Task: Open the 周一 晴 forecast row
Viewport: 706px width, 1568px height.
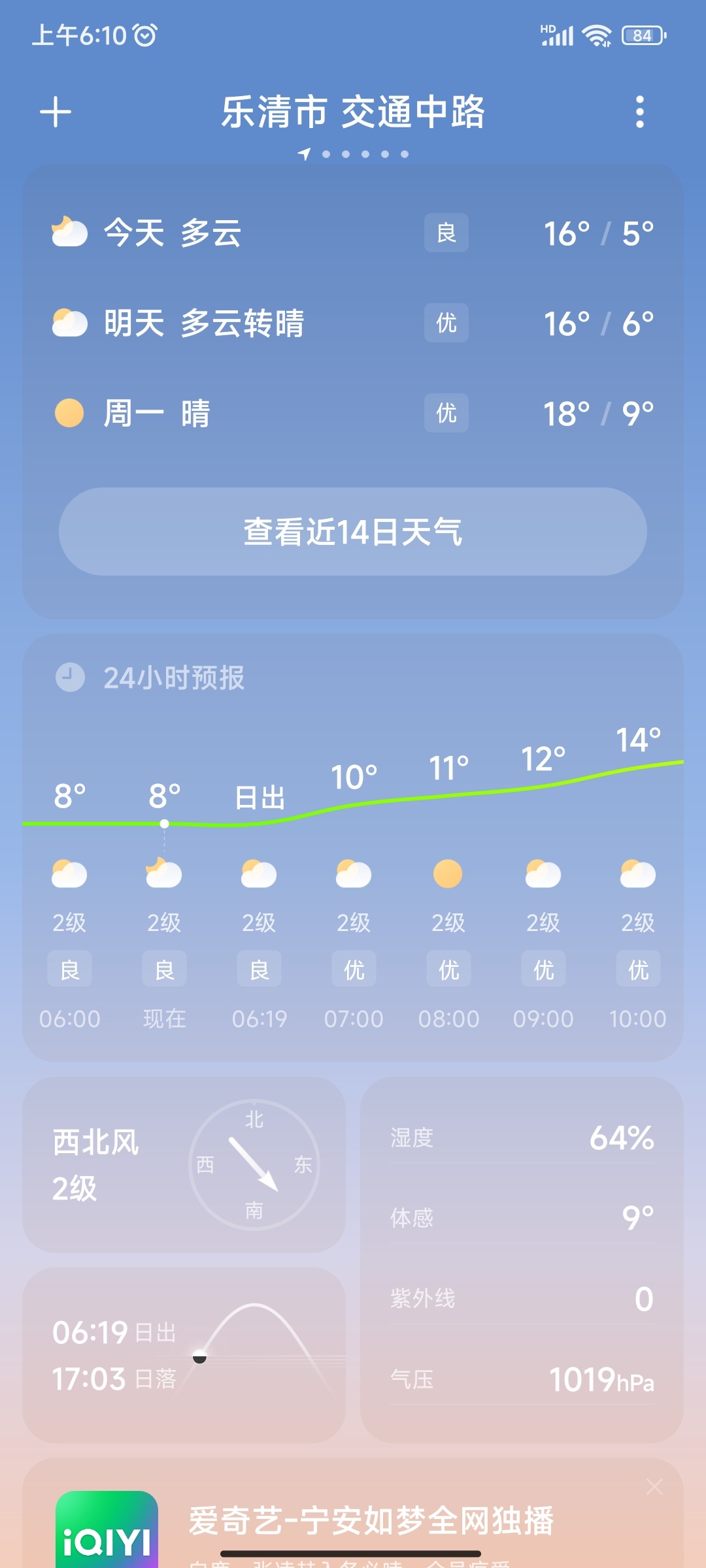Action: (353, 414)
